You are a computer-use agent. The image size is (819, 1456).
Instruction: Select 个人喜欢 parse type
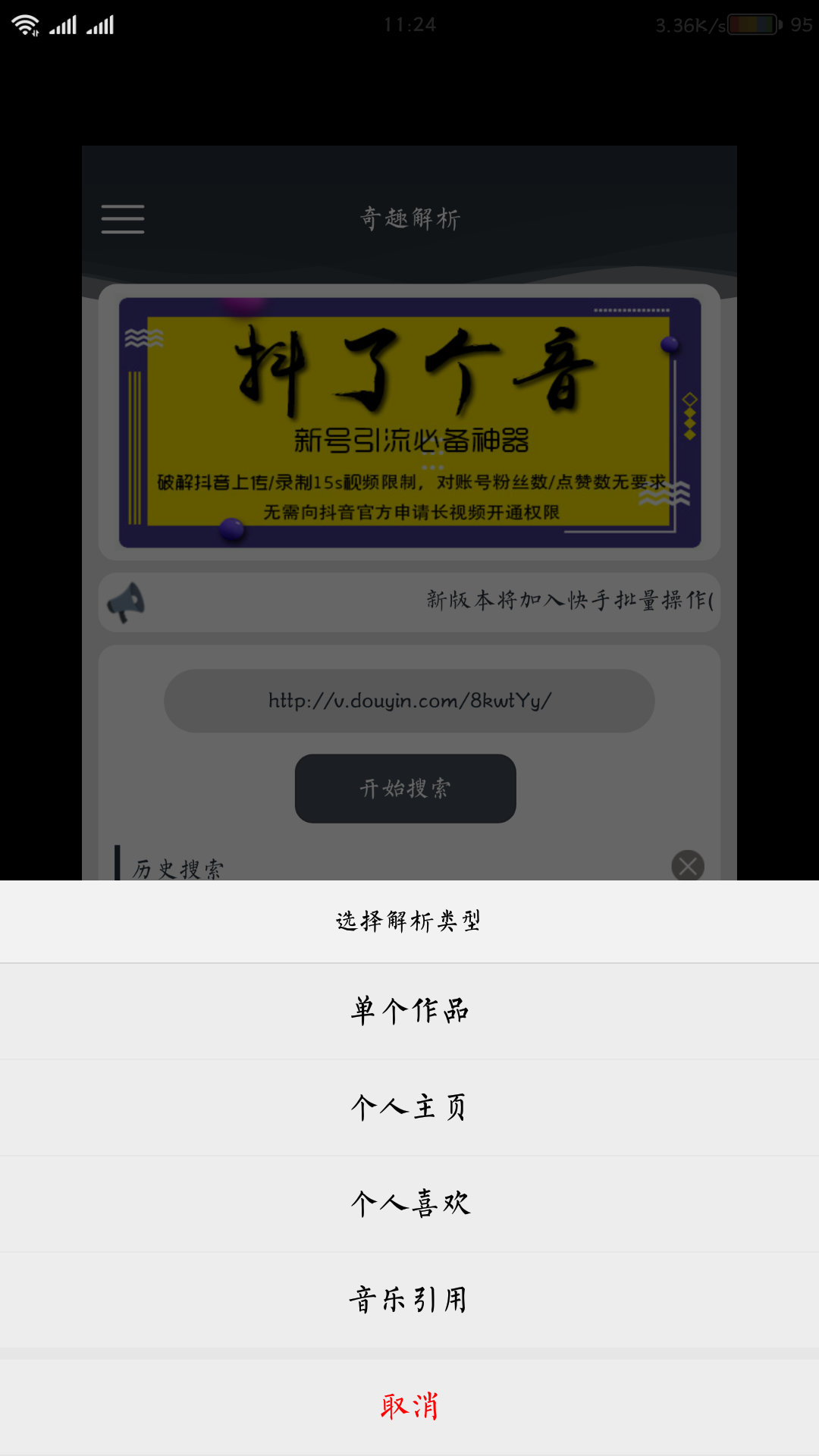point(409,1203)
